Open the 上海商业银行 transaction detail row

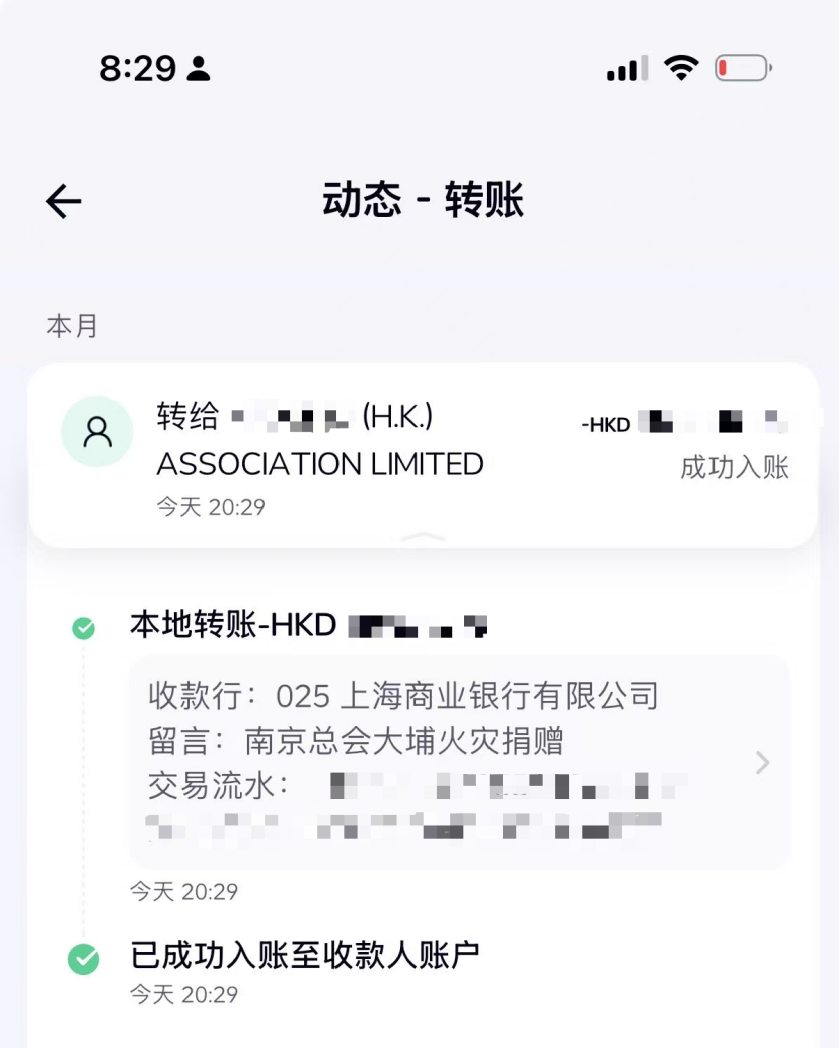coord(459,762)
